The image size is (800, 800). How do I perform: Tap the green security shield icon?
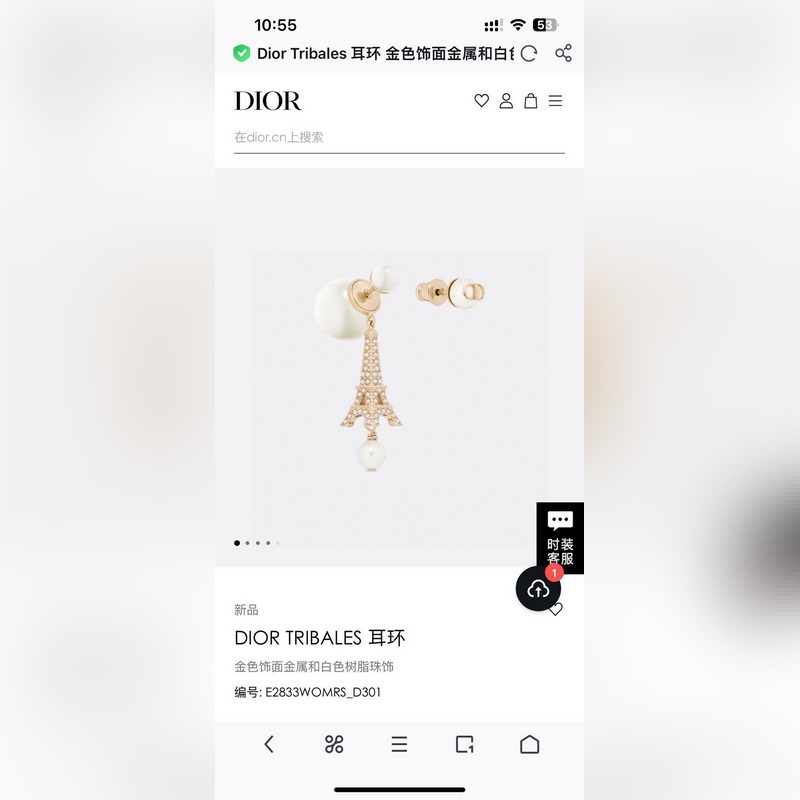[x=241, y=54]
